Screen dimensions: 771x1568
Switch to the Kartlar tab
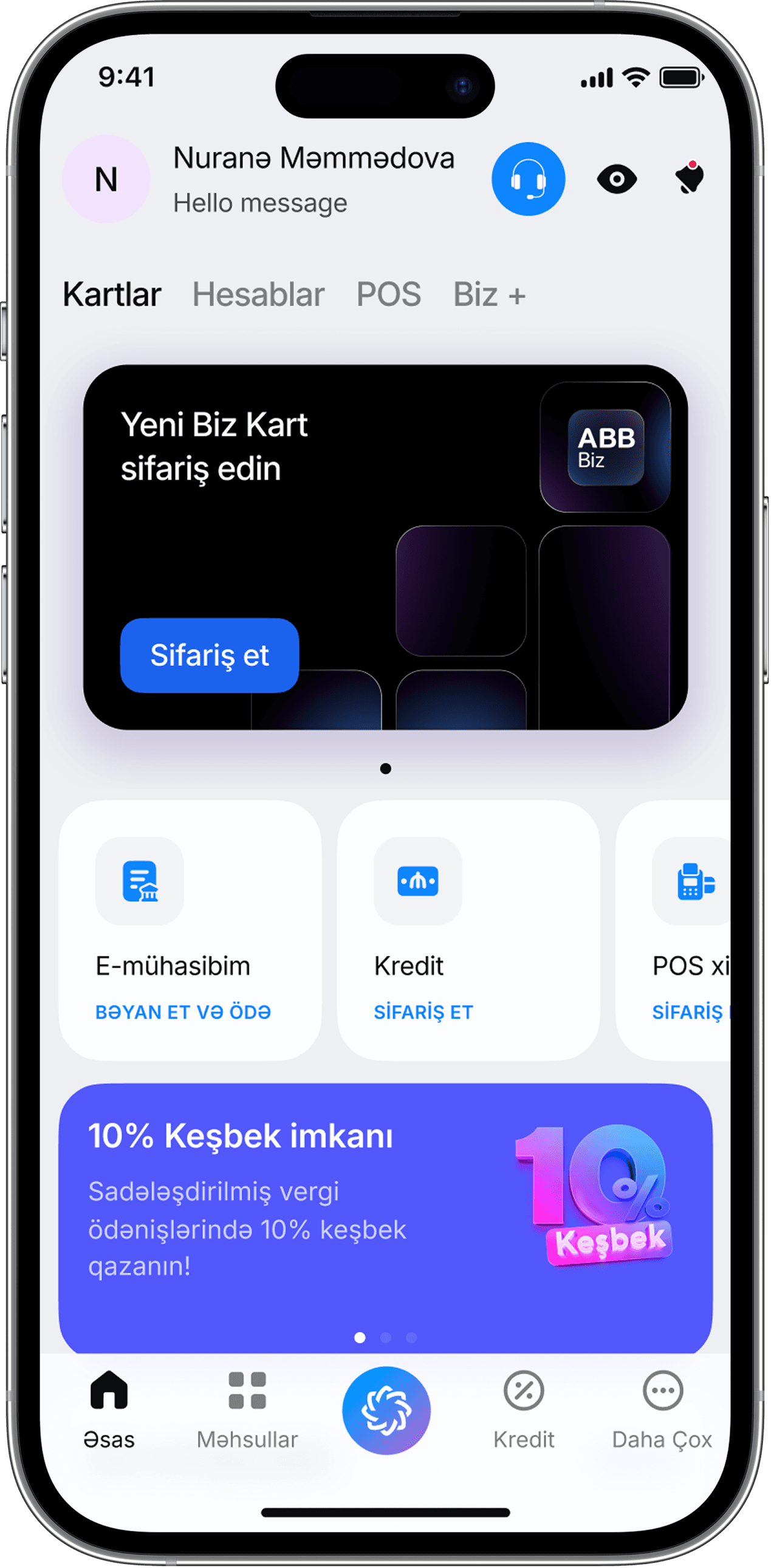pyautogui.click(x=112, y=295)
